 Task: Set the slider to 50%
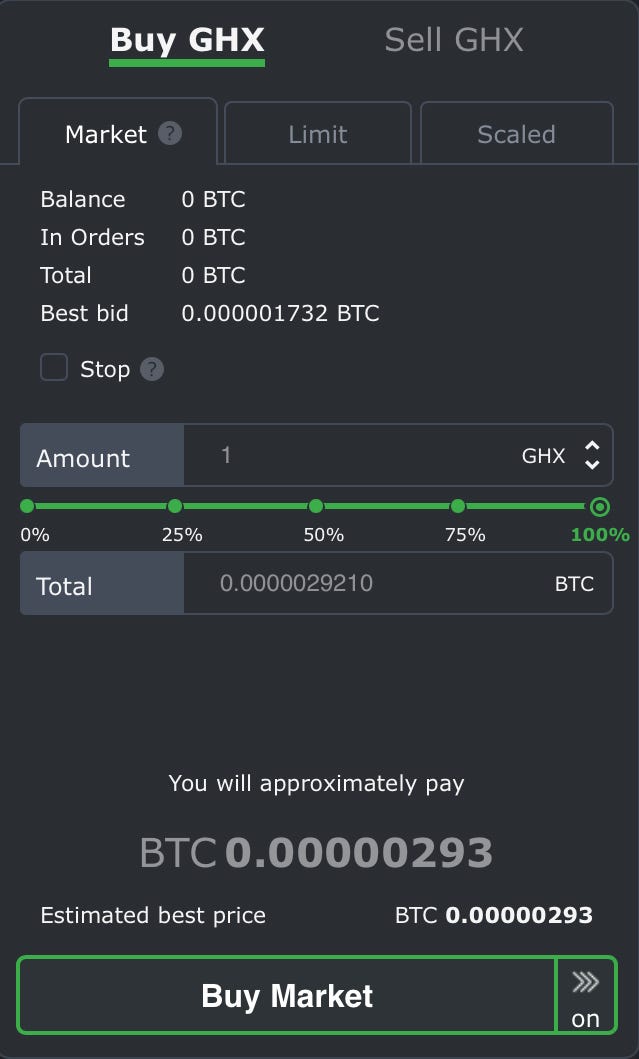tap(316, 506)
